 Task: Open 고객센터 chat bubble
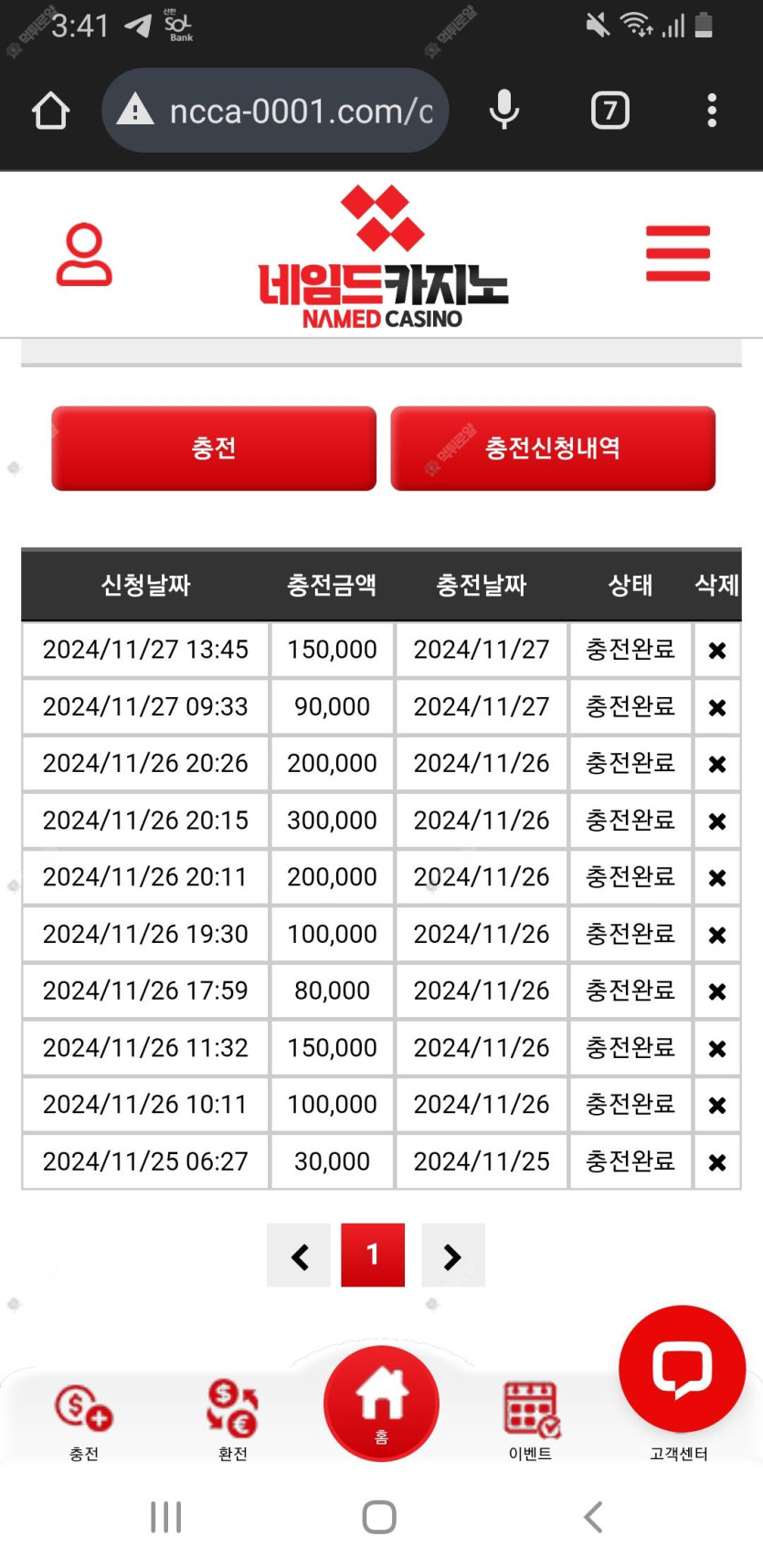click(x=682, y=1382)
